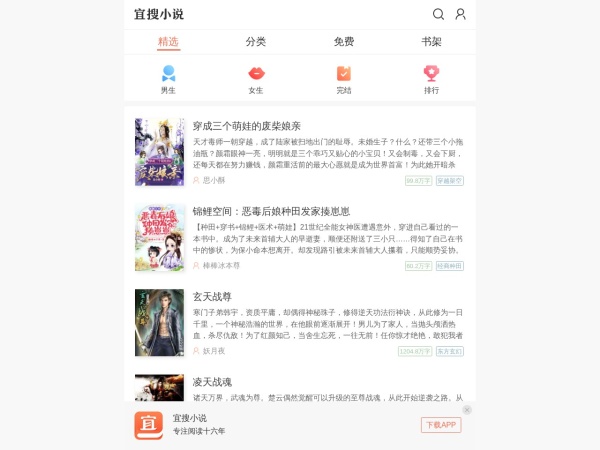Open the novel 穿成三个萌娃的废柴娘亲

[x=246, y=126]
